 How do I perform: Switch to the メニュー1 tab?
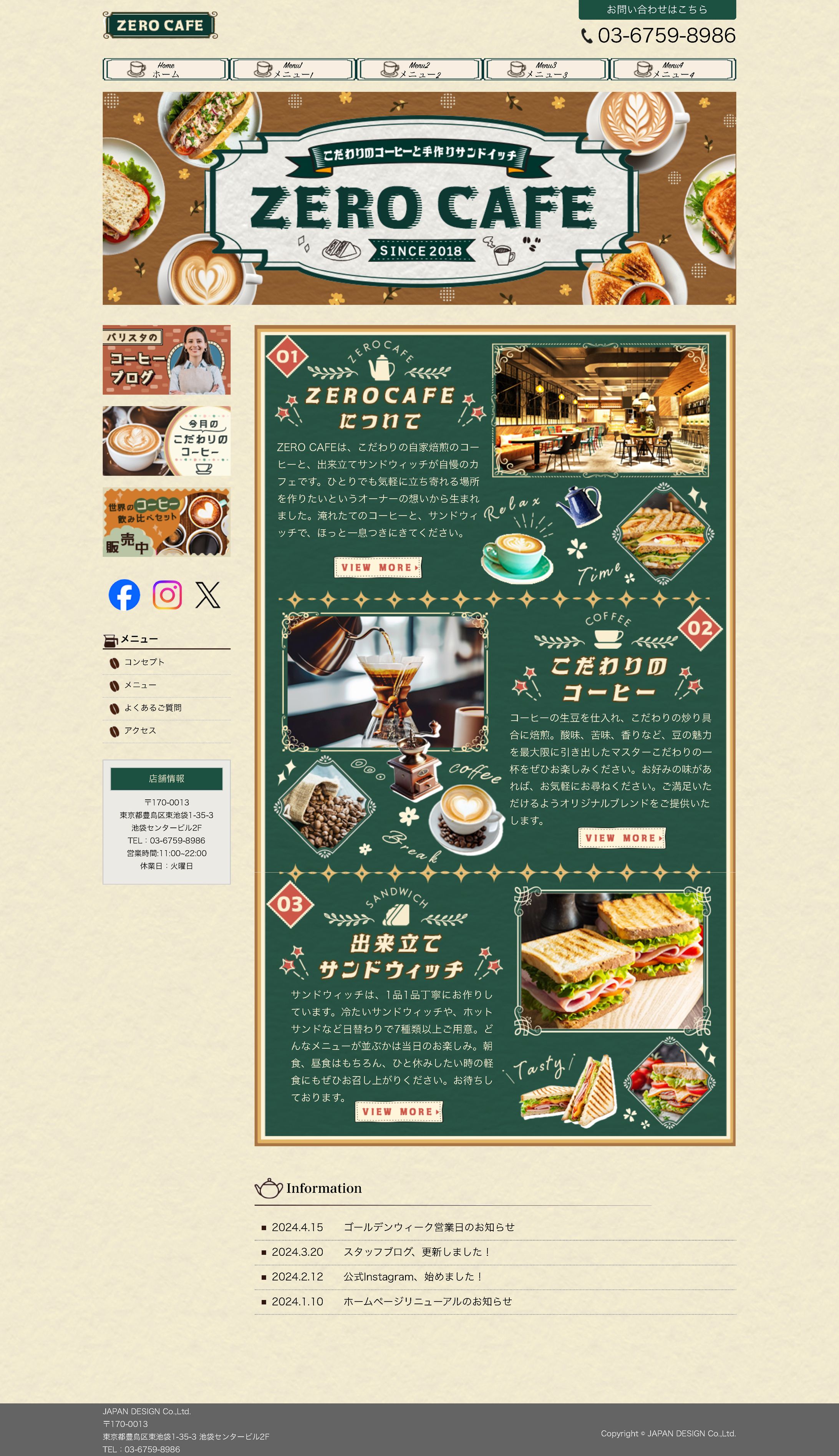(x=292, y=70)
